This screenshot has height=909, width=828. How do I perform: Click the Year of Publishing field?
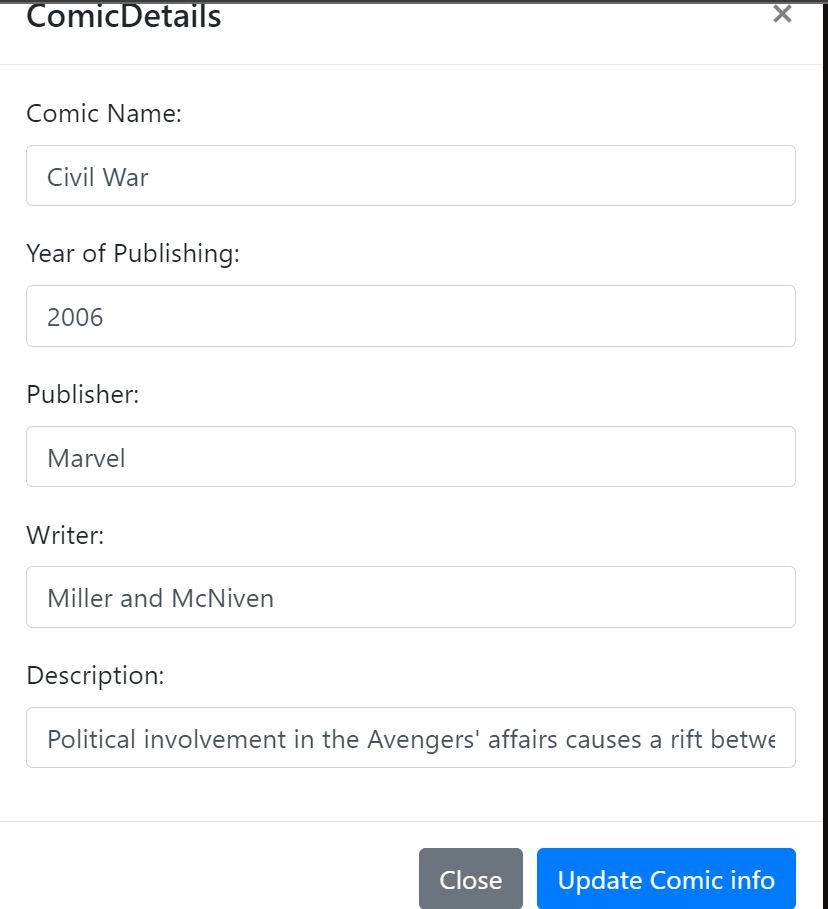click(410, 316)
